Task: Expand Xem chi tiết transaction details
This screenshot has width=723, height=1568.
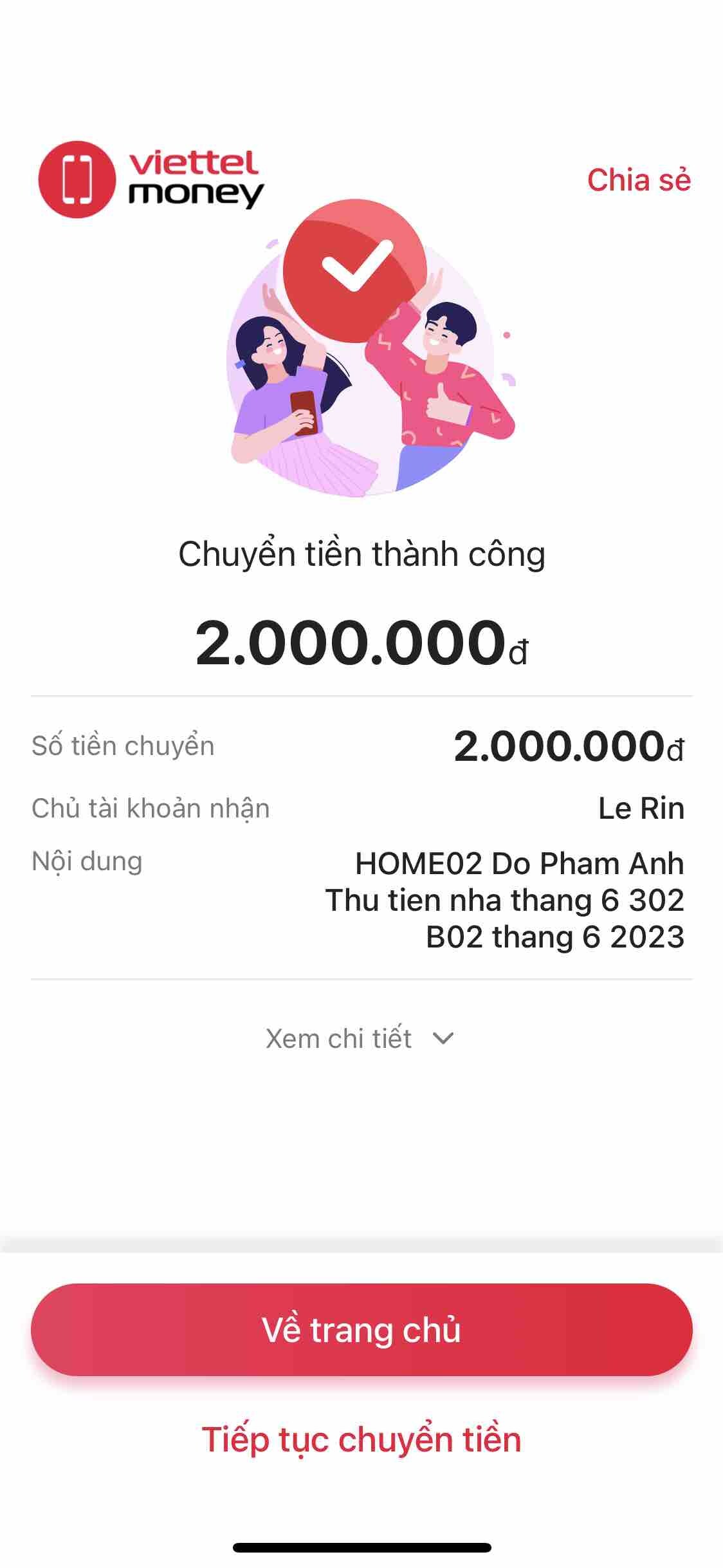Action: click(360, 1038)
